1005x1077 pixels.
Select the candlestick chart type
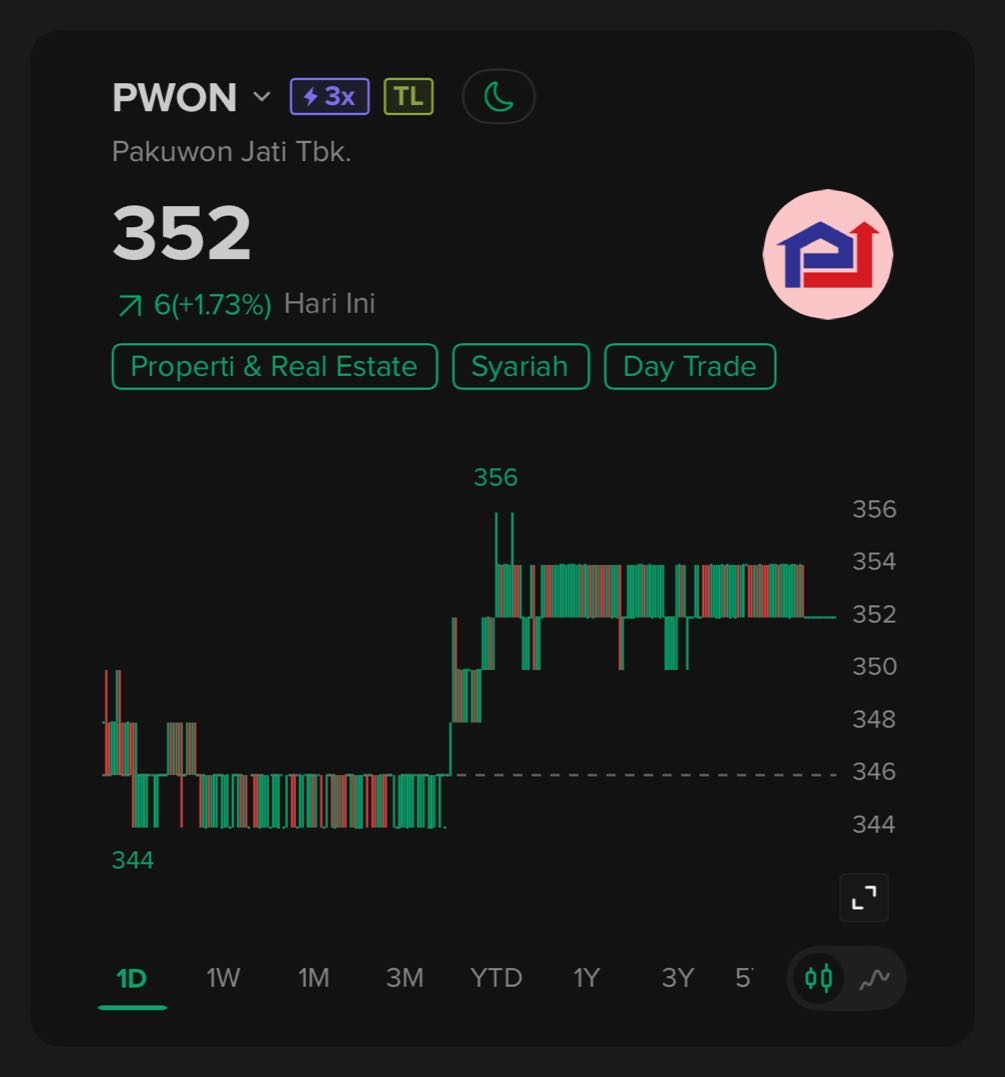(x=819, y=978)
